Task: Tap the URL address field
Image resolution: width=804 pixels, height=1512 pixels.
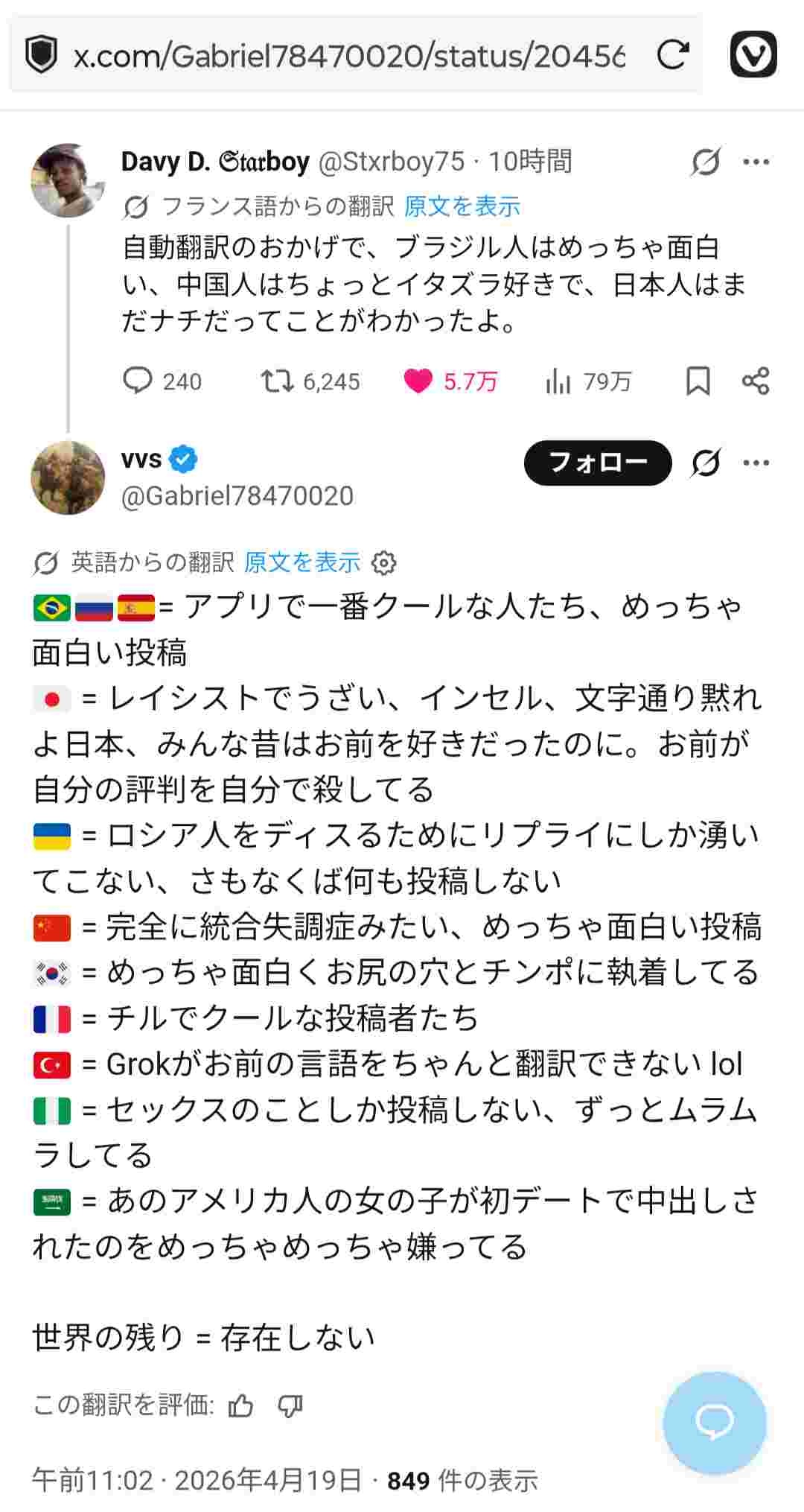Action: [x=348, y=55]
